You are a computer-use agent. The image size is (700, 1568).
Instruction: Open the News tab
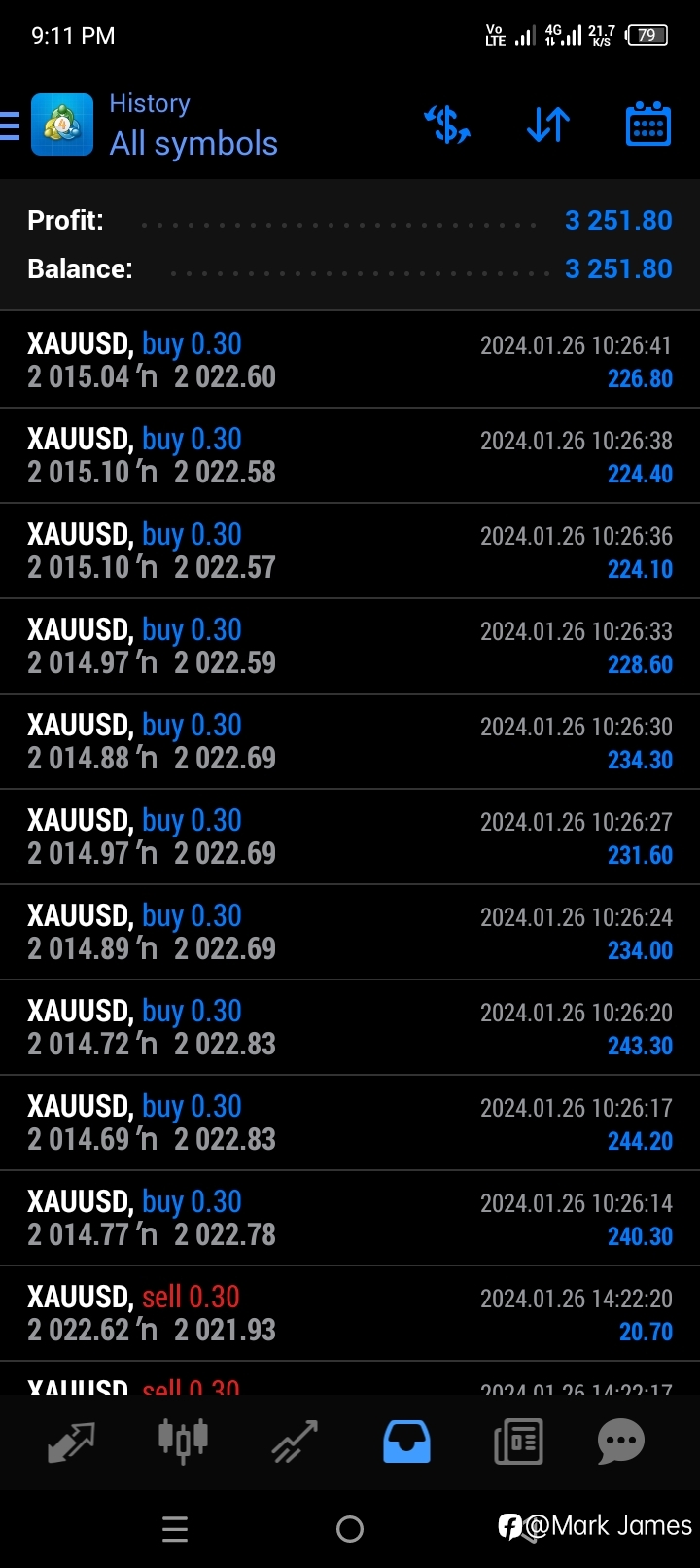[518, 1442]
